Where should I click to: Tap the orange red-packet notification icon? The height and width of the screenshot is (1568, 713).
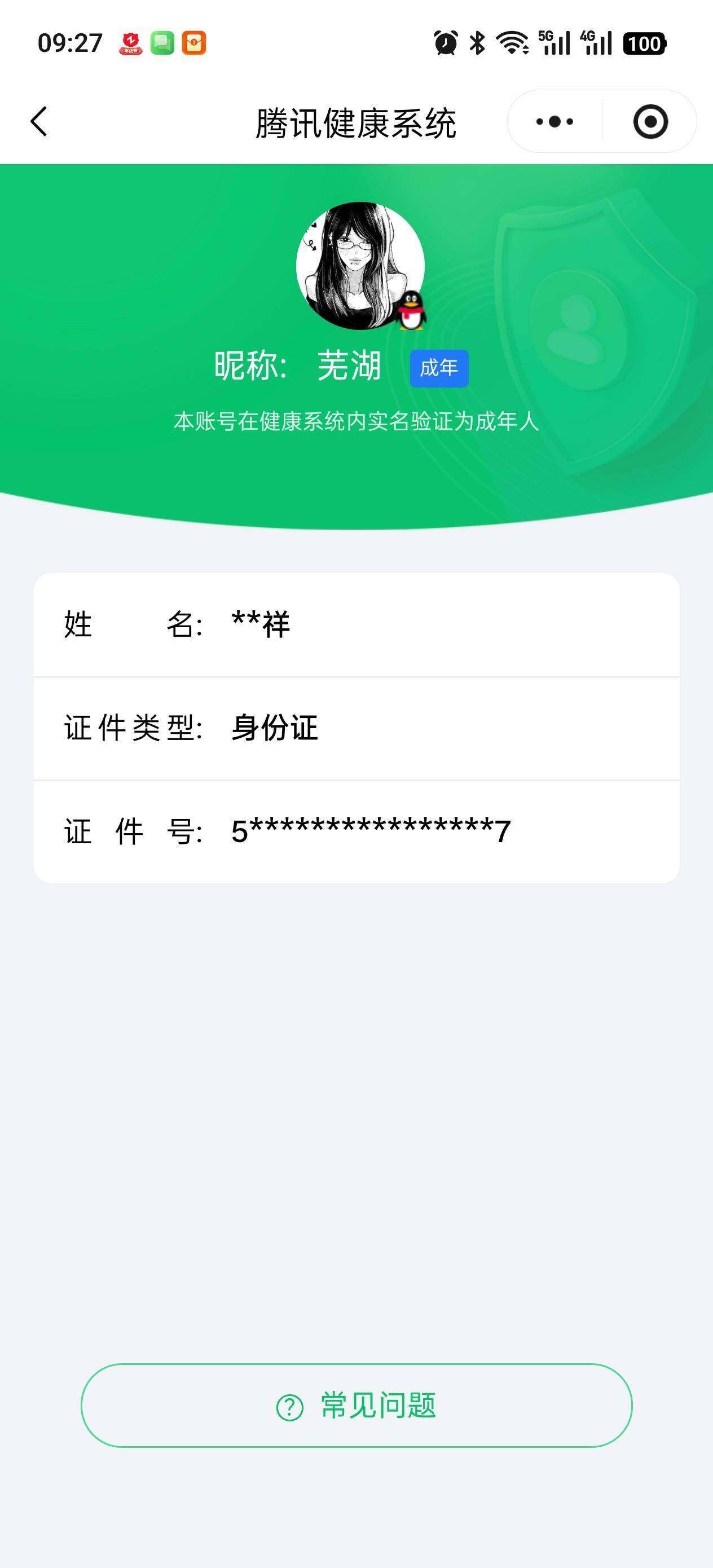pos(193,43)
